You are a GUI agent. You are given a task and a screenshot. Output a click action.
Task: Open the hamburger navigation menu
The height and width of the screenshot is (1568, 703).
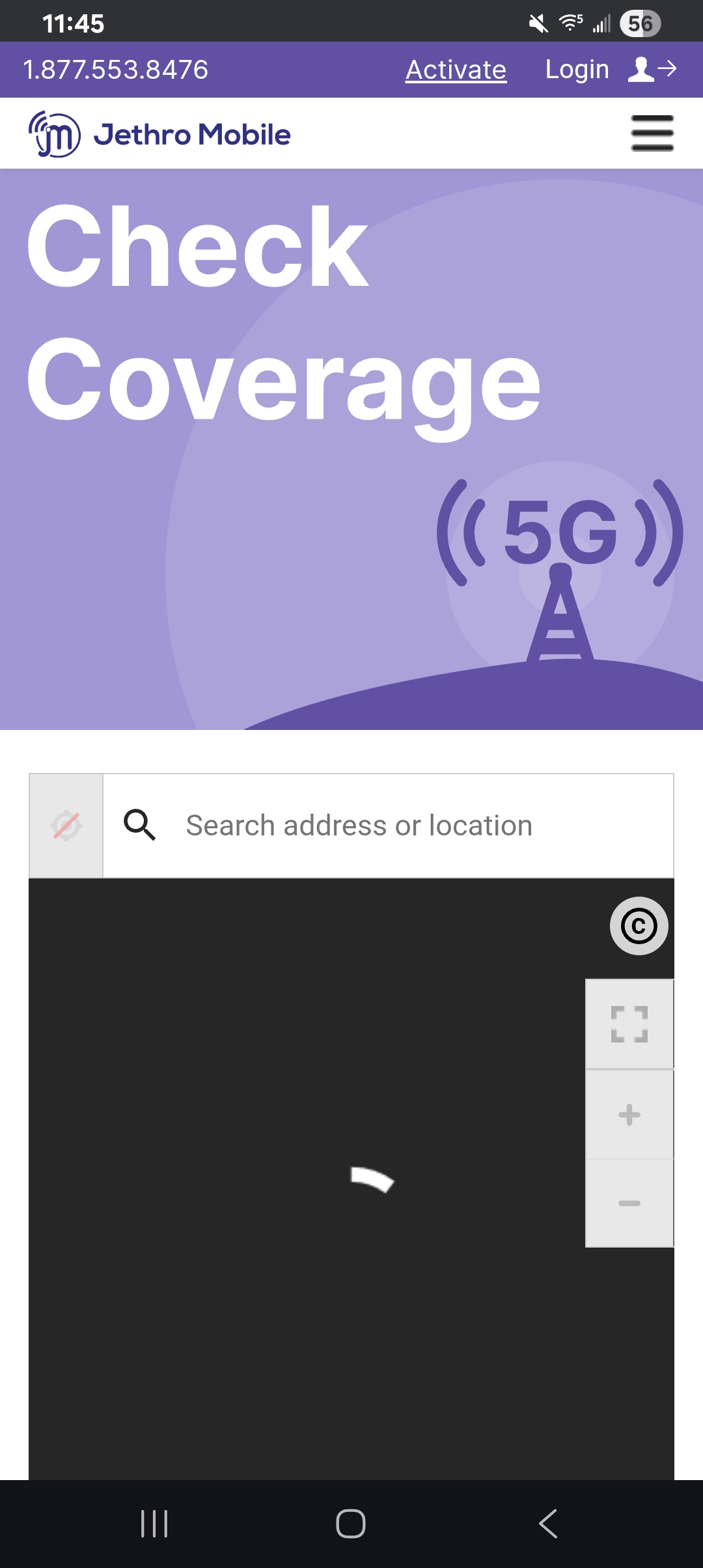[x=652, y=133]
